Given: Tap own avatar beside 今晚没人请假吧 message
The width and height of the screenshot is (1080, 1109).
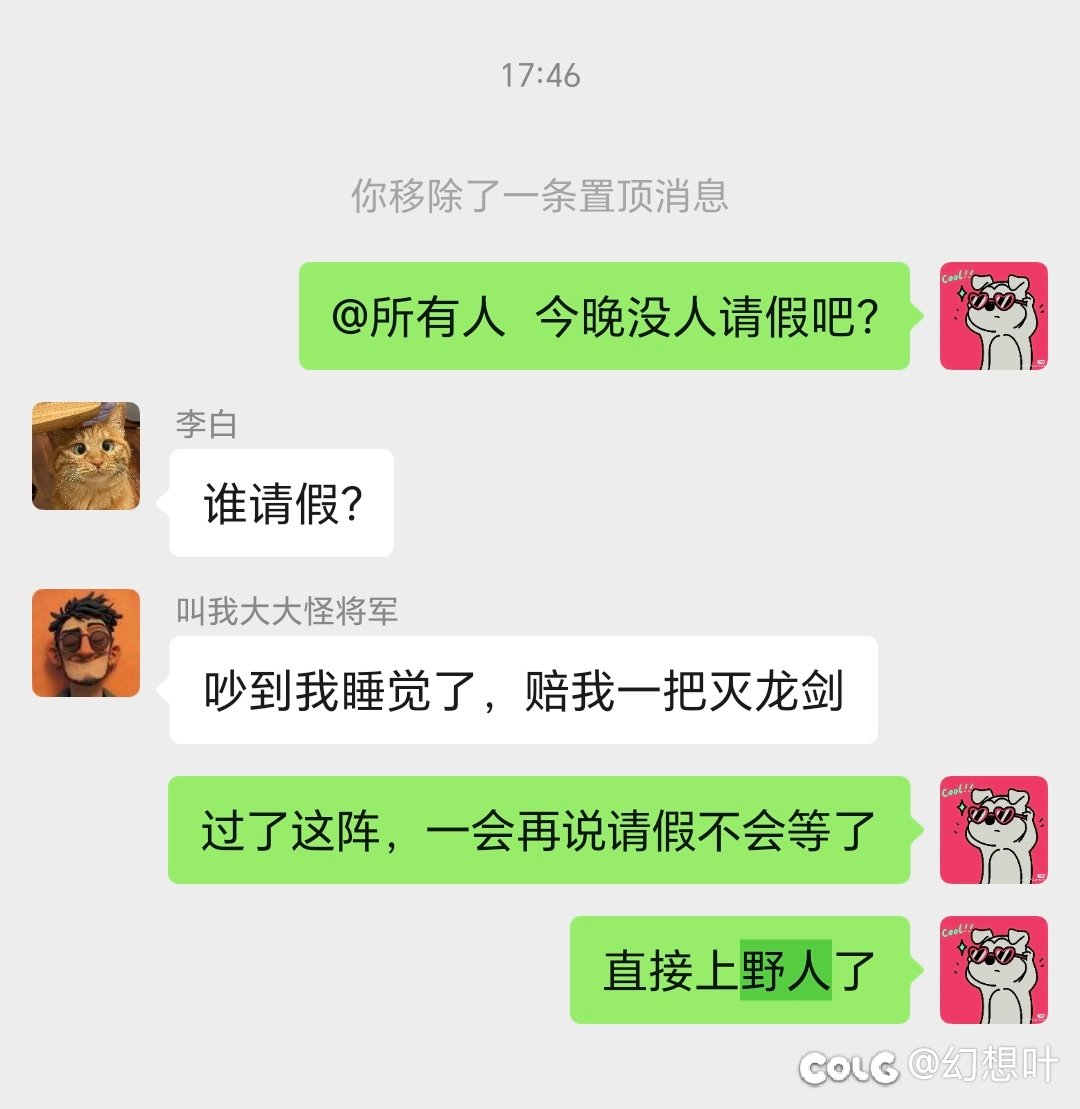Looking at the screenshot, I should coord(993,316).
